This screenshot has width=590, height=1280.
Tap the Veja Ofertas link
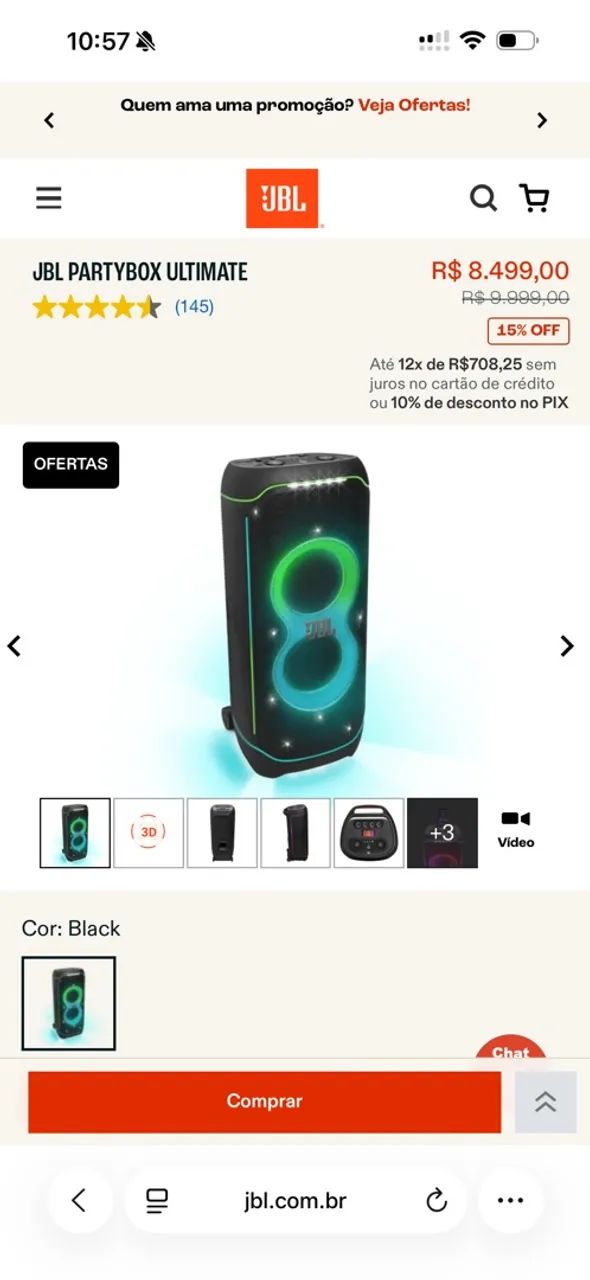click(x=414, y=104)
